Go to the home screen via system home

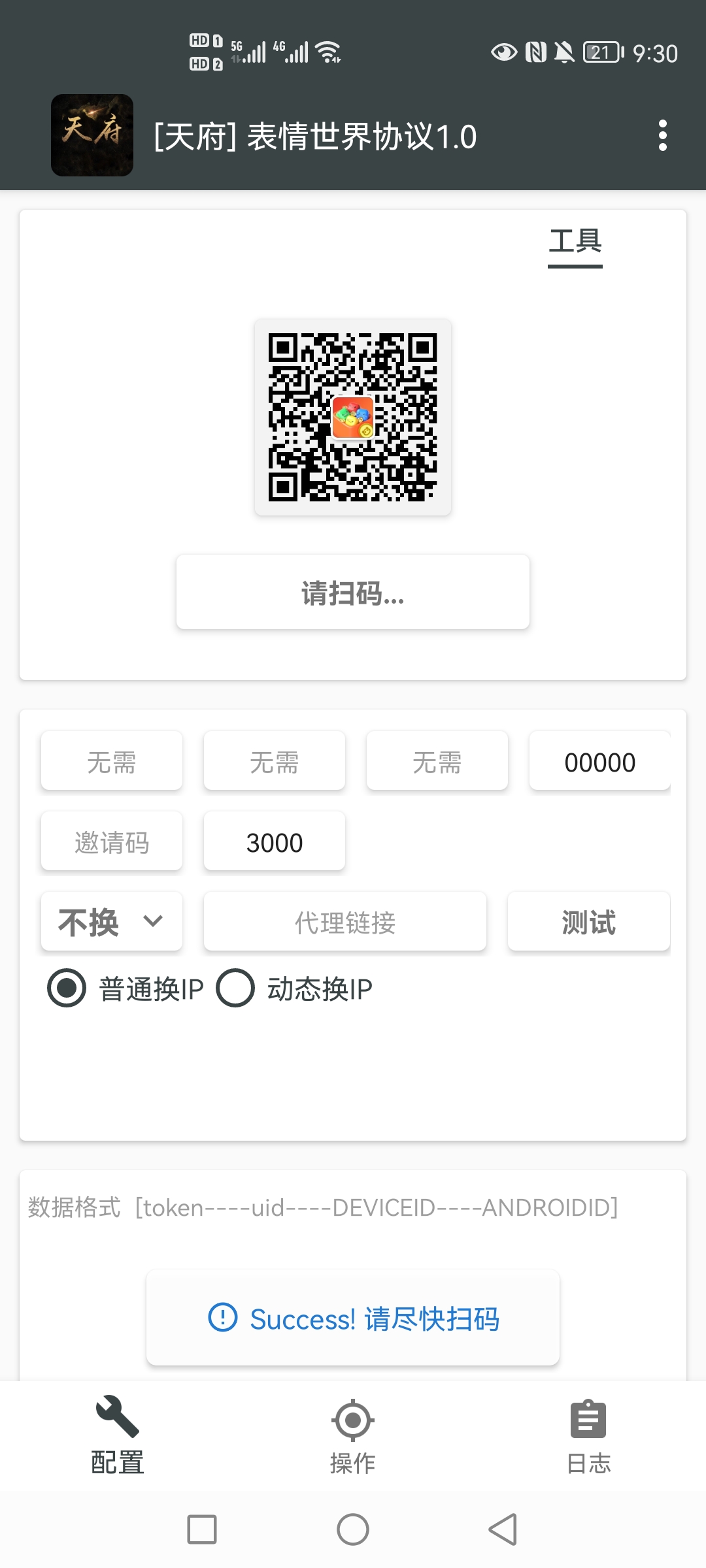click(x=353, y=1529)
